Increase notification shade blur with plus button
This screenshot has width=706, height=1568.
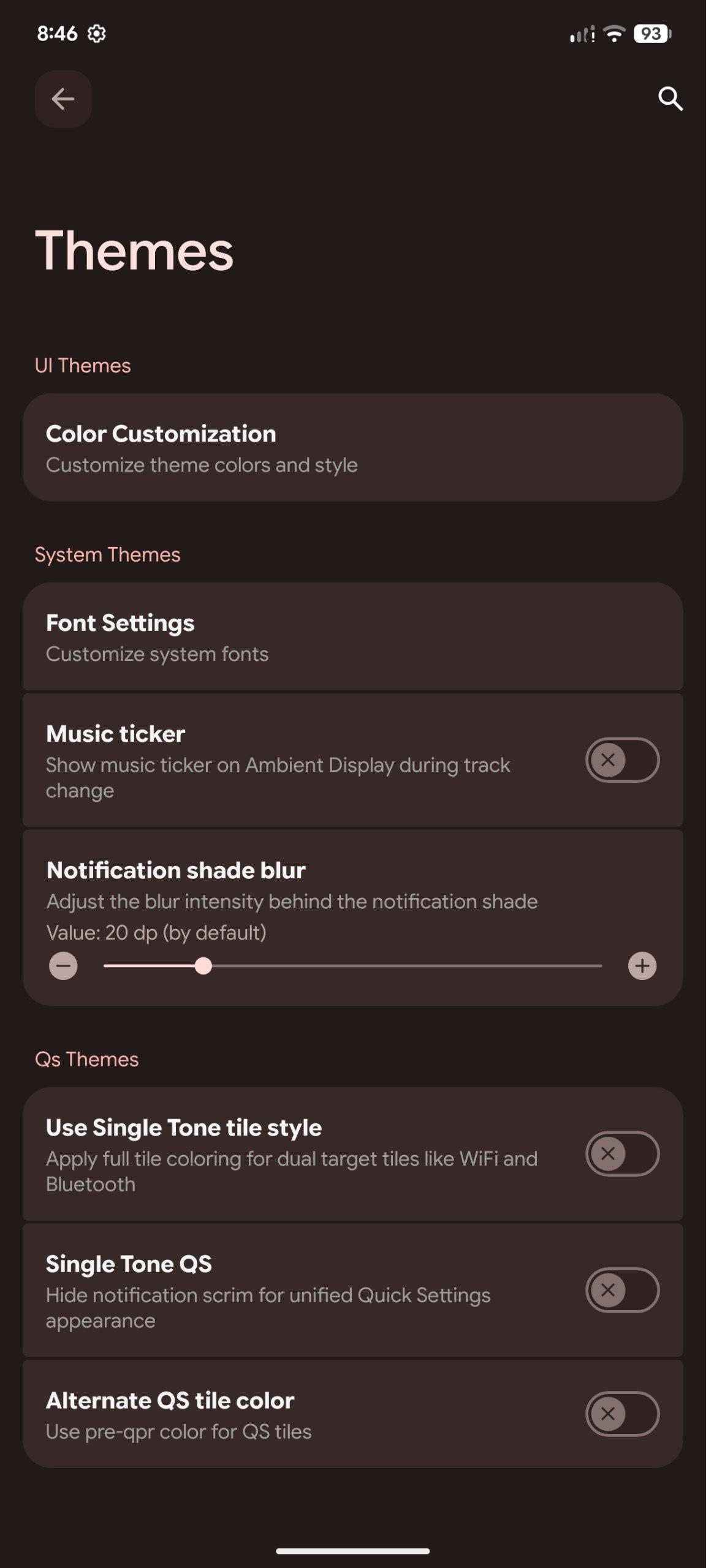(x=642, y=967)
